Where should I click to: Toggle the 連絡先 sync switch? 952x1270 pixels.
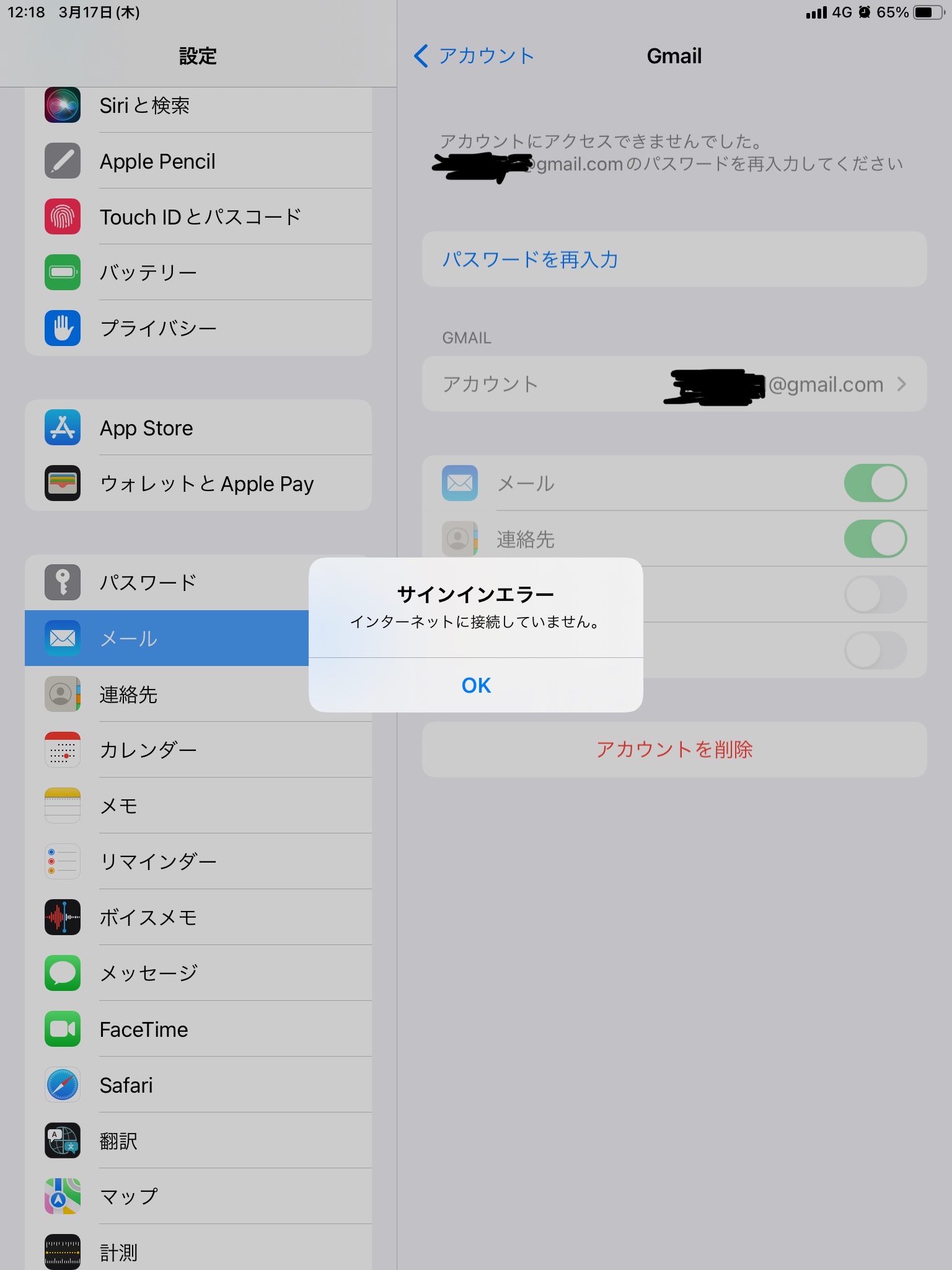[x=875, y=539]
